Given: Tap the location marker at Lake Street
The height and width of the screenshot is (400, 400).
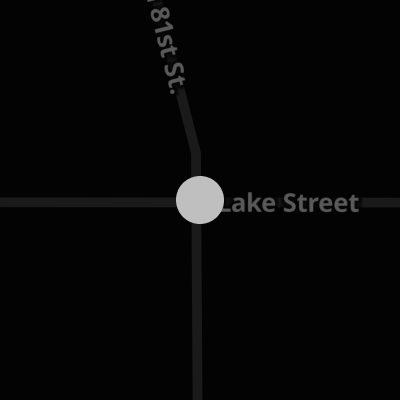Looking at the screenshot, I should (200, 200).
